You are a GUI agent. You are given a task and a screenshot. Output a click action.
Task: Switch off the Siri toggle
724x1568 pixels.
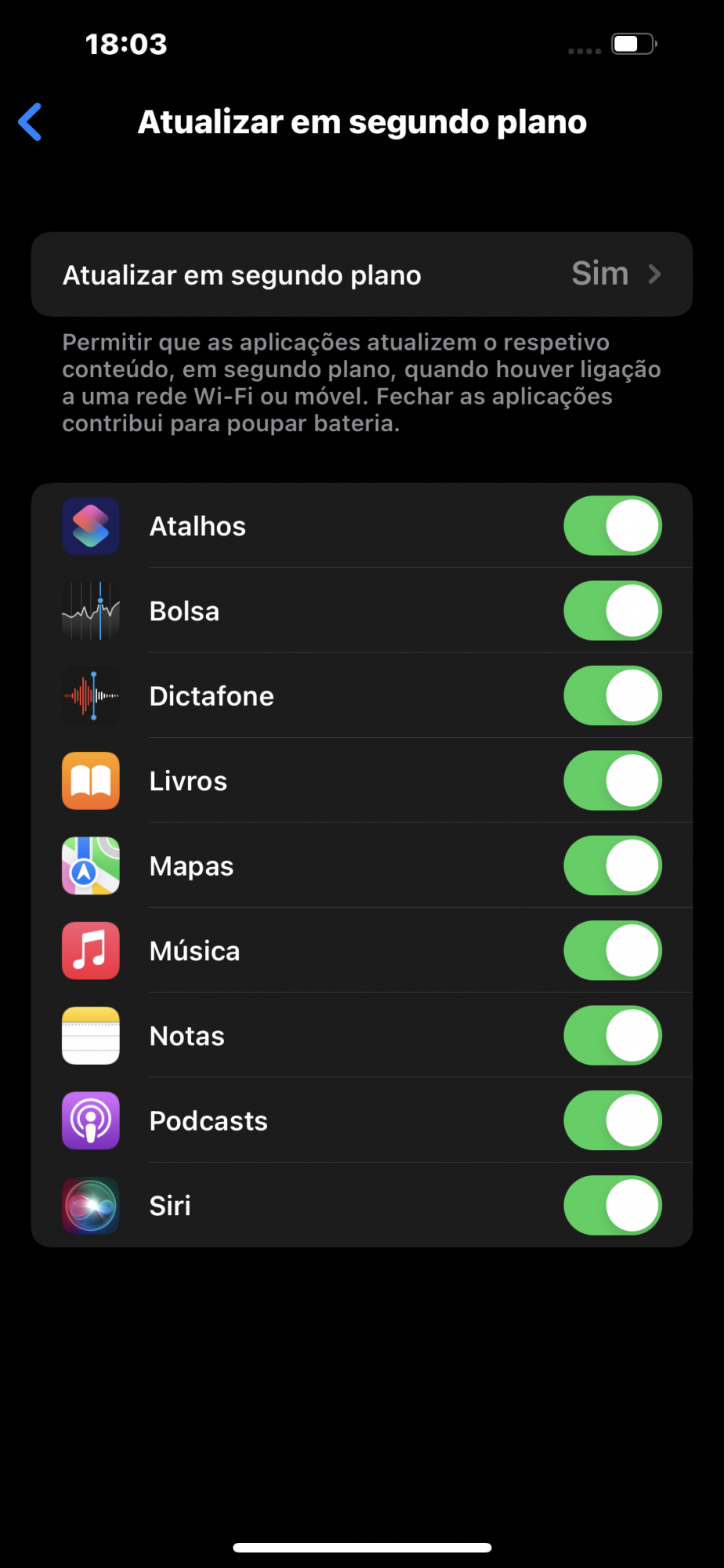612,1205
